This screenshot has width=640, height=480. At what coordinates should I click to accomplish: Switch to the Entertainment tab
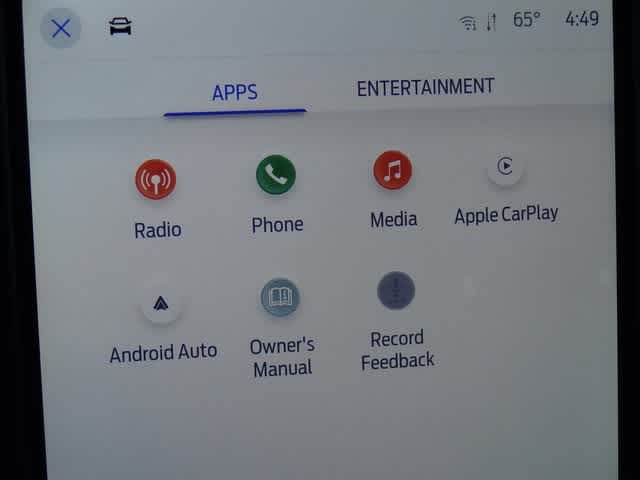tap(425, 87)
